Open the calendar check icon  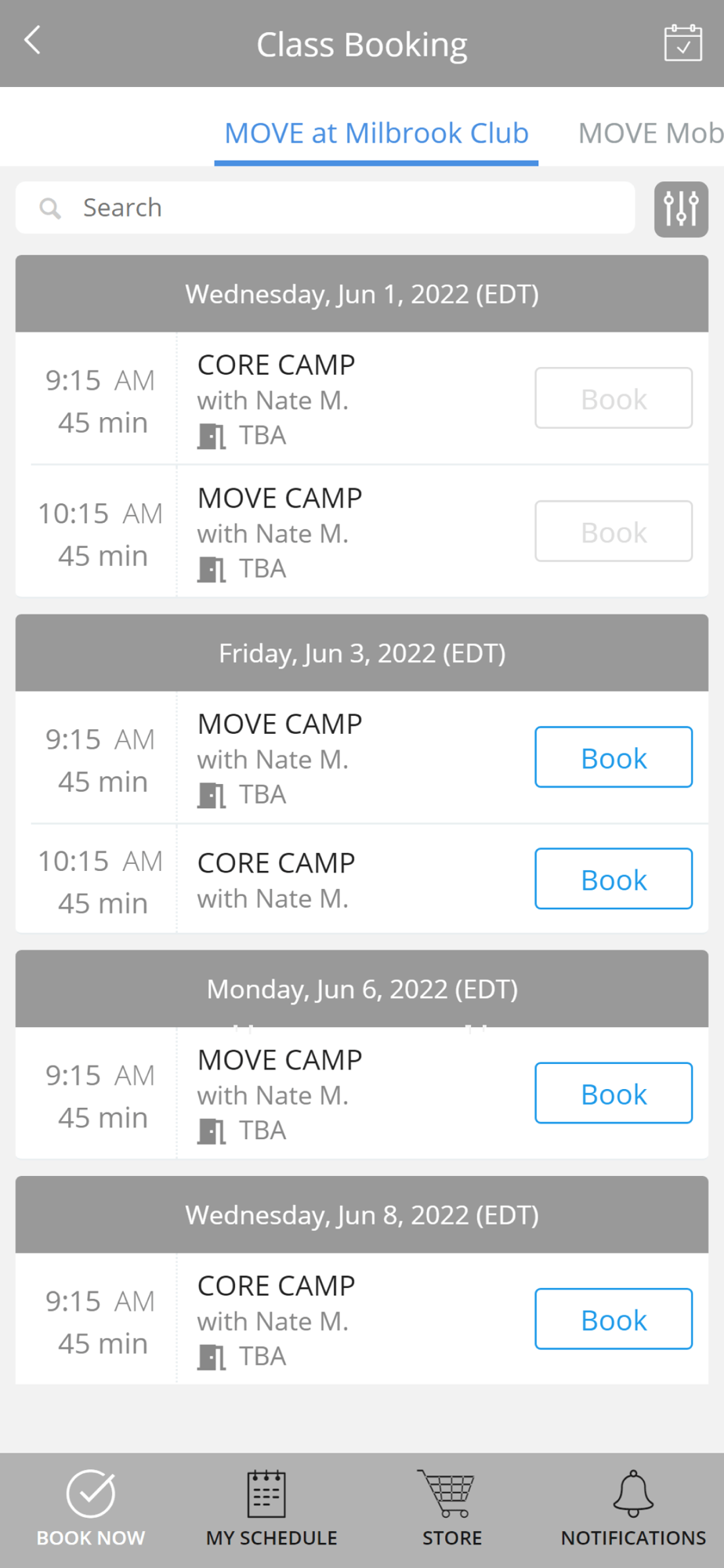682,42
